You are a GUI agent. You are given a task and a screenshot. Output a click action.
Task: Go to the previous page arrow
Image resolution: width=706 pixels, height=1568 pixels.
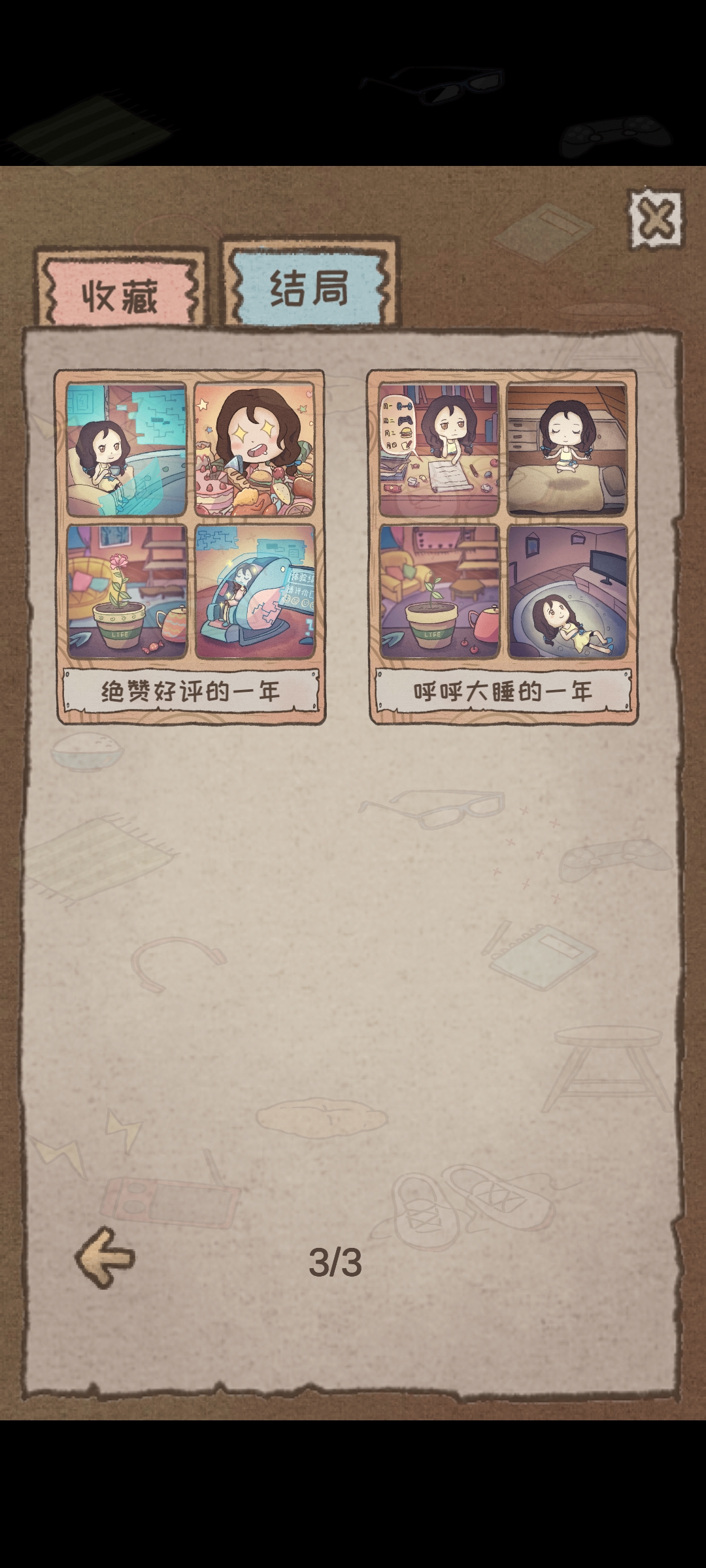(x=105, y=1258)
